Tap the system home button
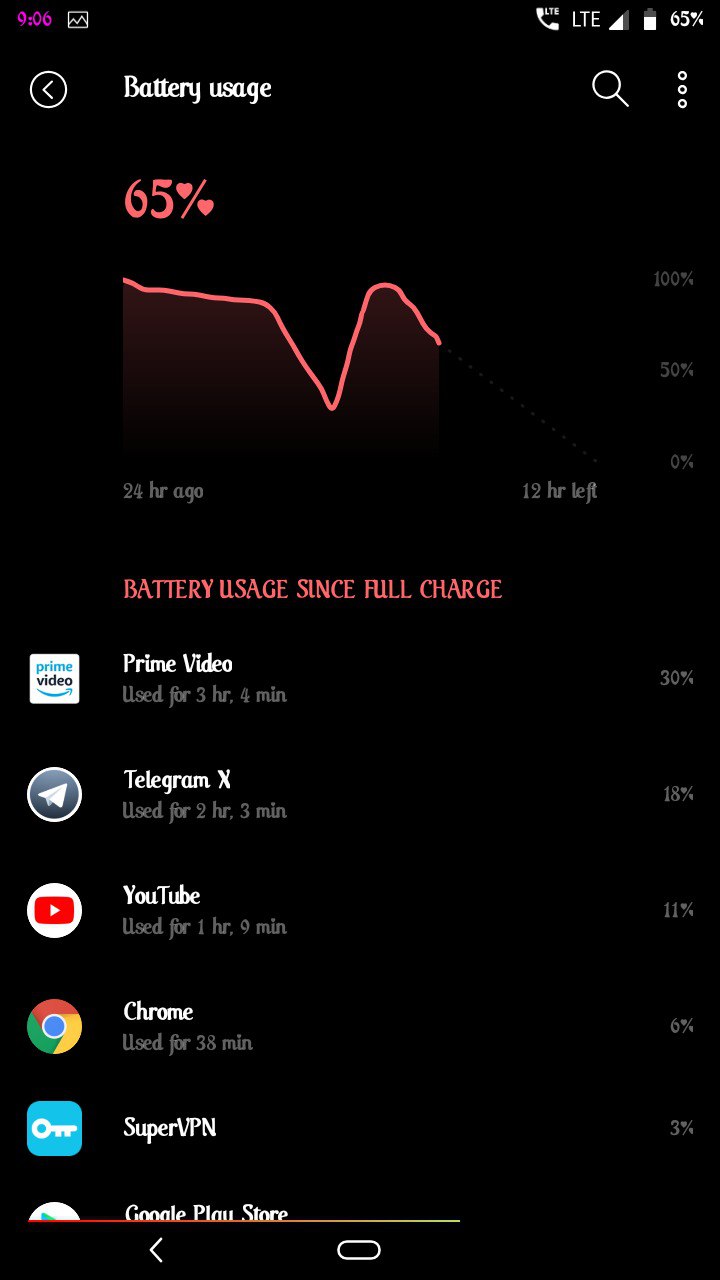 point(359,1249)
